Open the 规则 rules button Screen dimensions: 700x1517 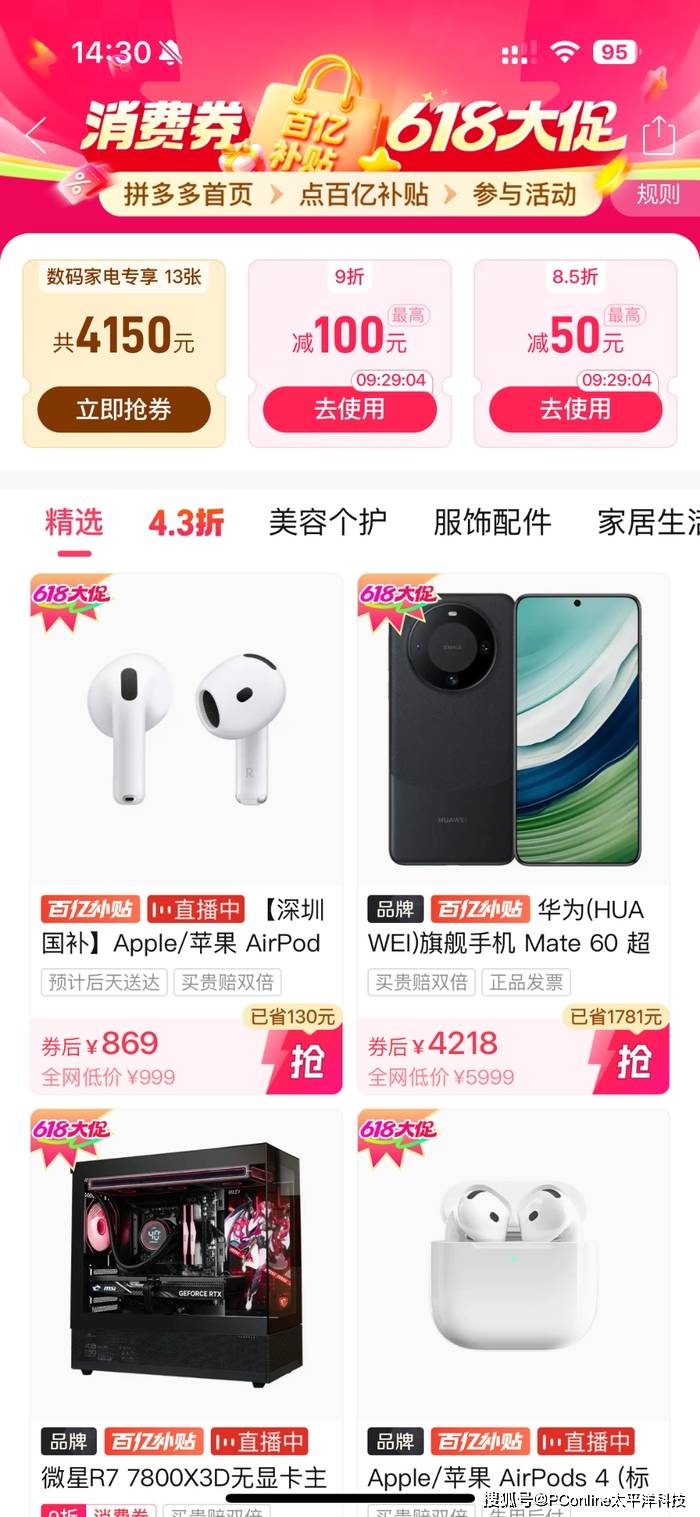(657, 194)
